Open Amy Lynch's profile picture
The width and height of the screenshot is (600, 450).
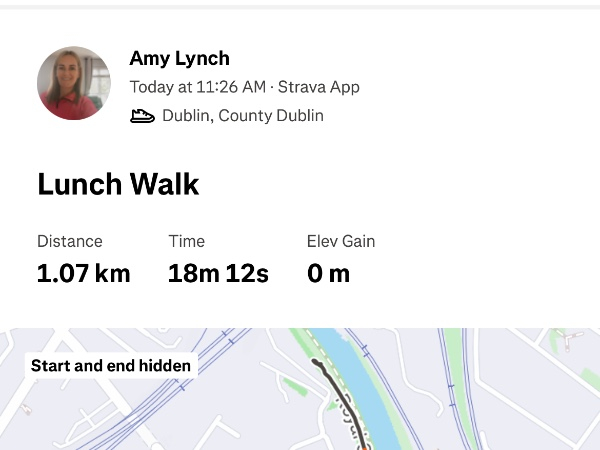click(x=74, y=83)
